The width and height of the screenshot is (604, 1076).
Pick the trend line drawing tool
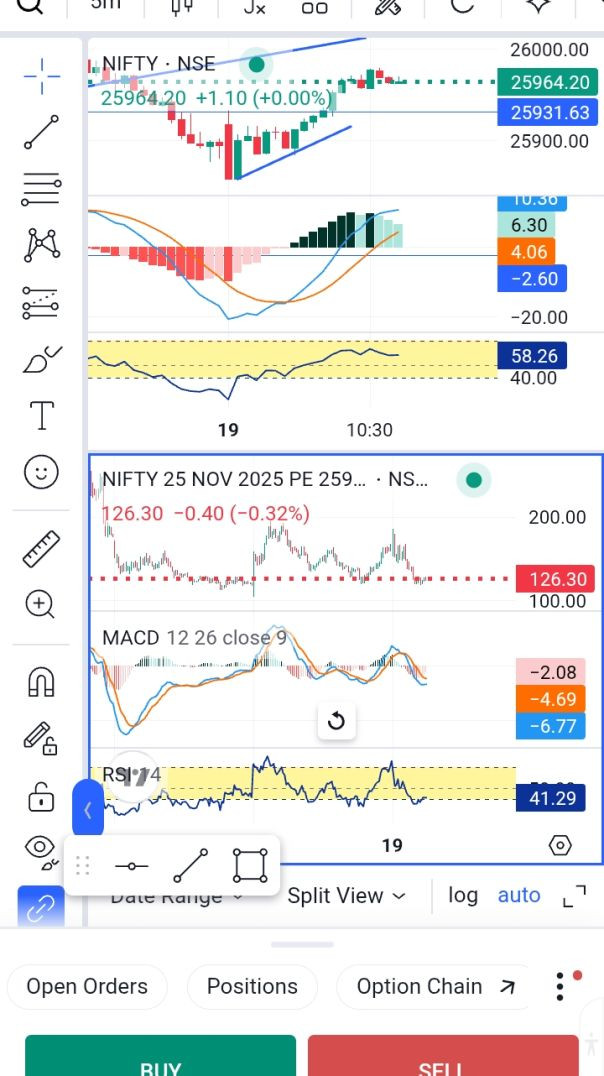click(41, 132)
